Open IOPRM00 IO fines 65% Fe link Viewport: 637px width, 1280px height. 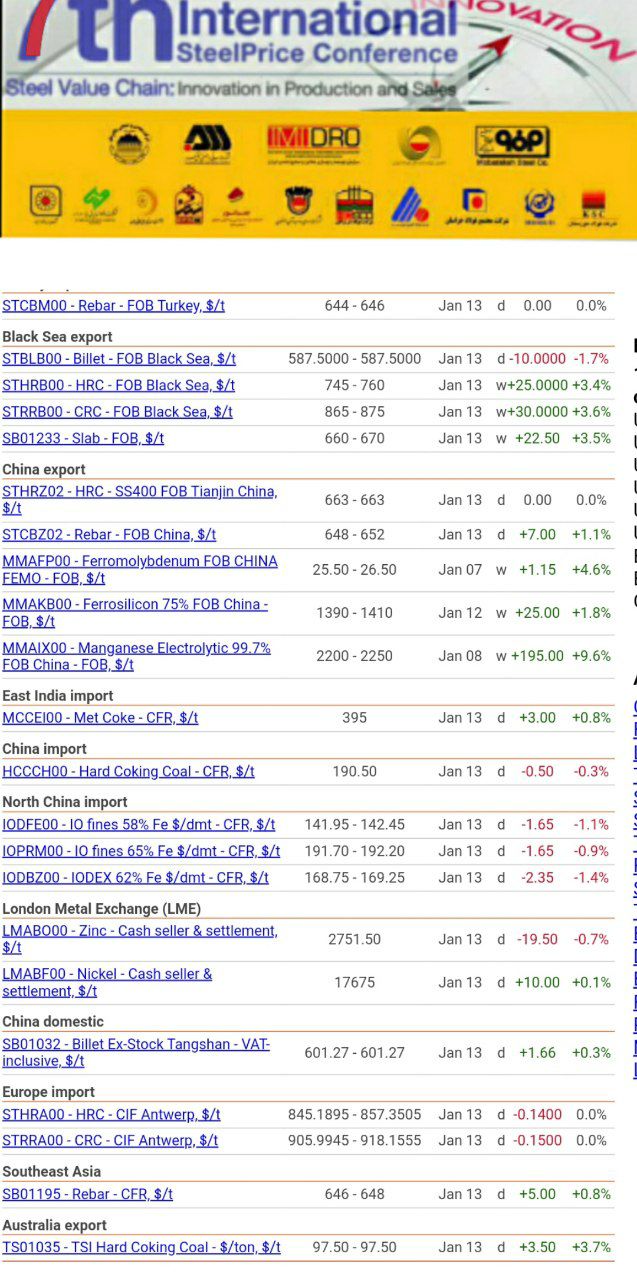tap(141, 852)
